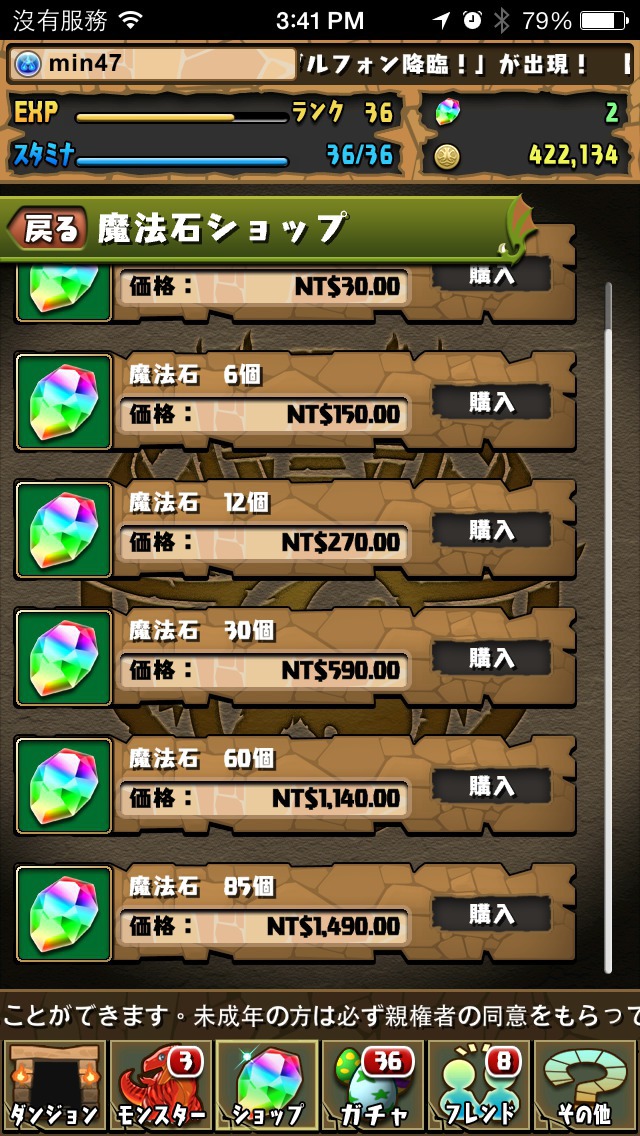Purchase 12 magic stones for NT$270.00
Screen dimensions: 640x1136
(491, 530)
